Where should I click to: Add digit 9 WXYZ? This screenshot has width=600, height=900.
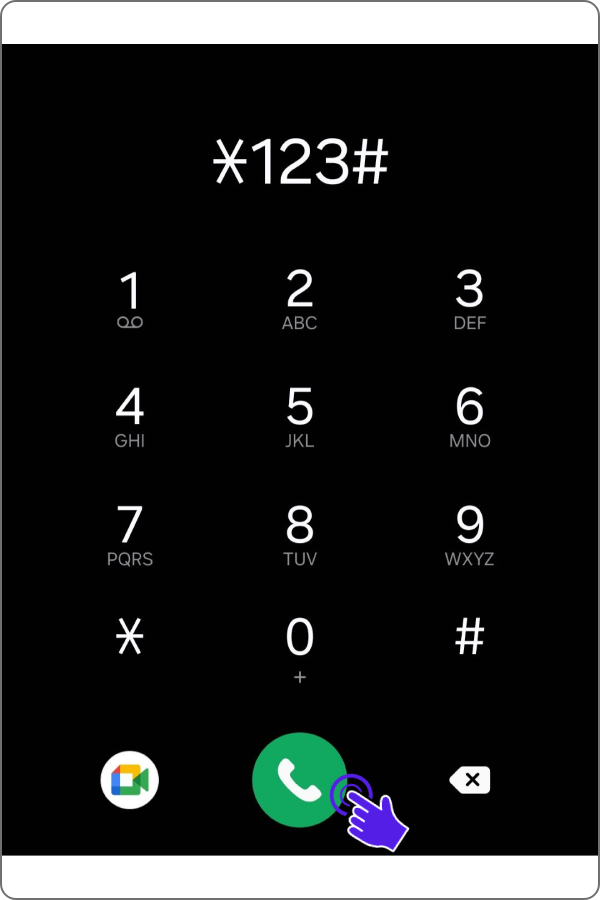click(470, 534)
